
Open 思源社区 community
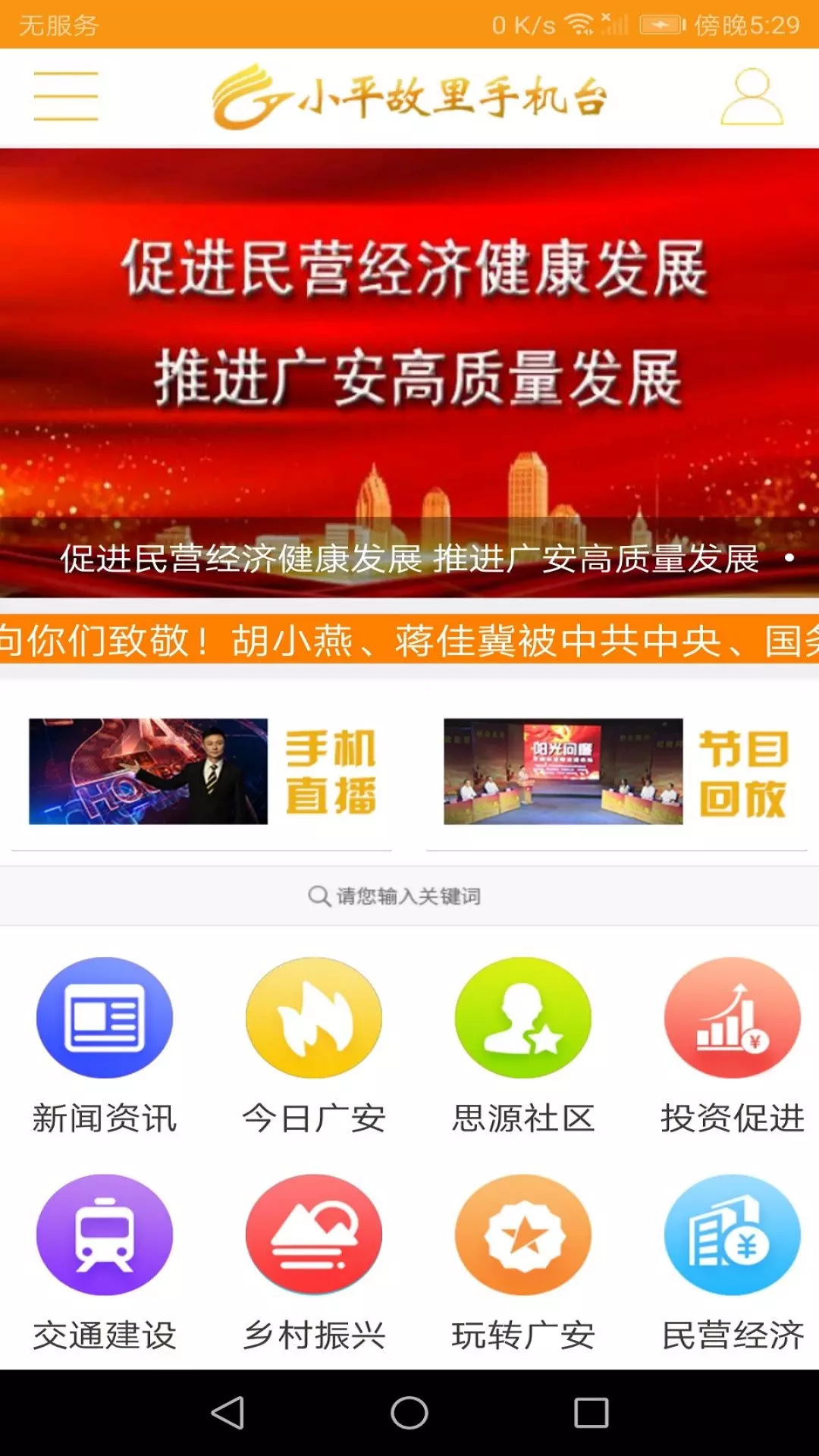[x=523, y=1046]
